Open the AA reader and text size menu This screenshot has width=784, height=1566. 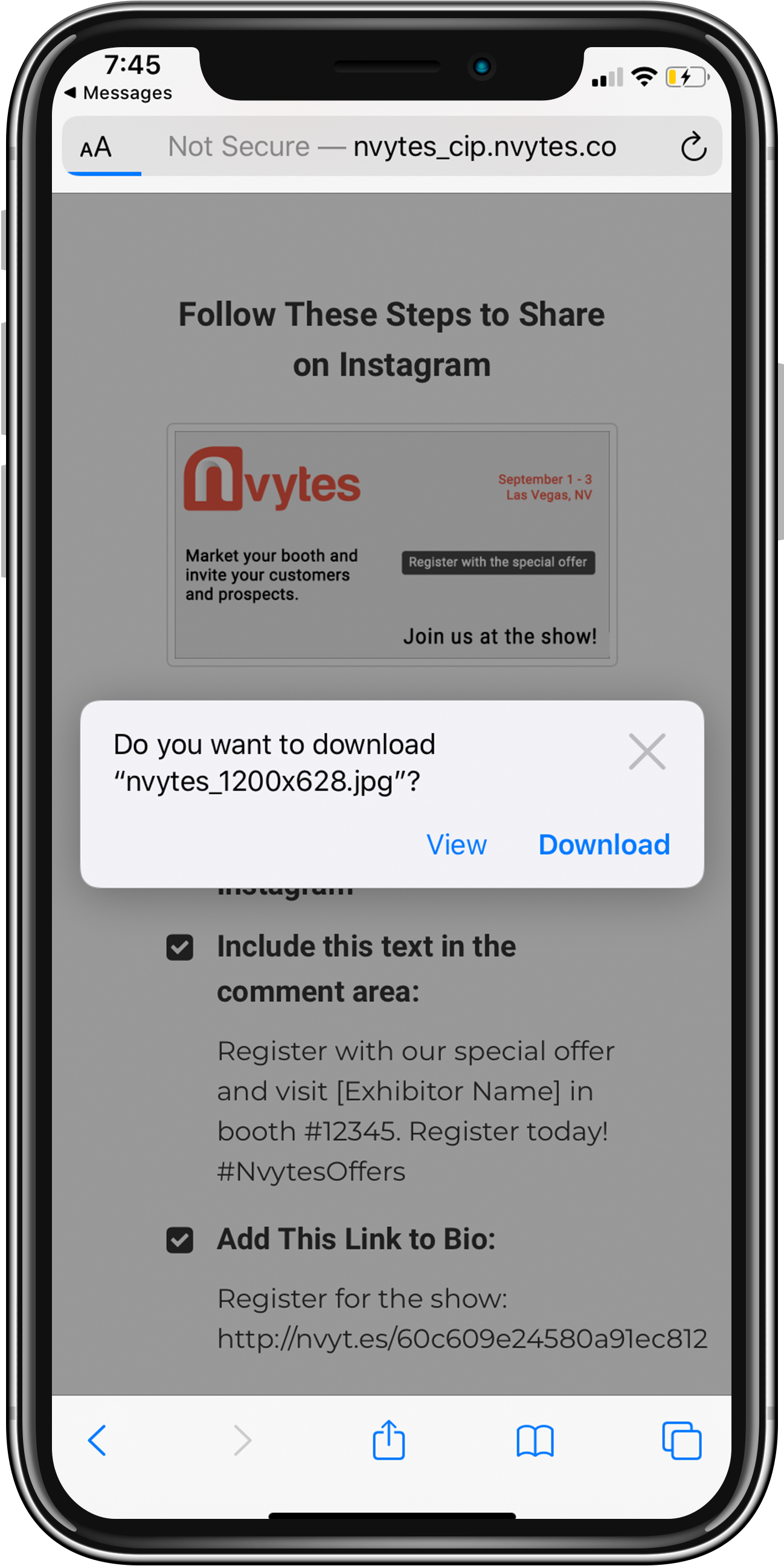[x=96, y=147]
